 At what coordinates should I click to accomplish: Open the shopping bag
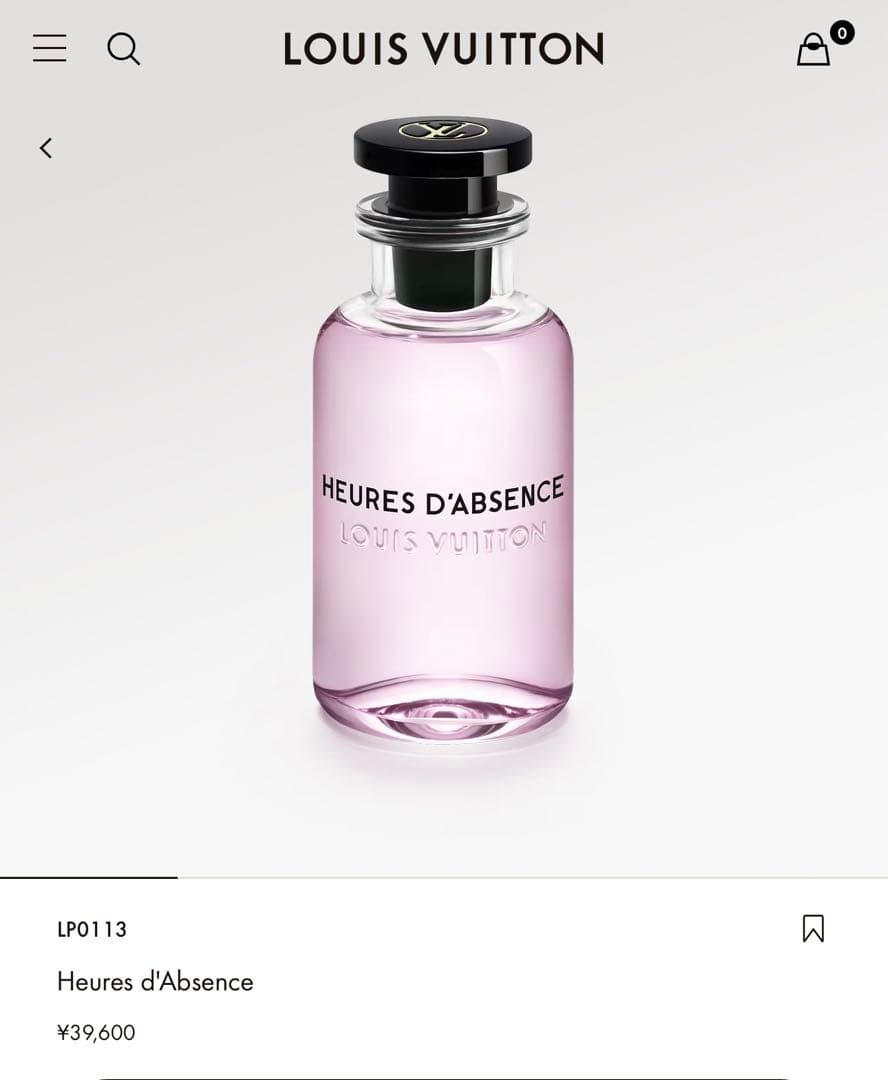coord(814,49)
